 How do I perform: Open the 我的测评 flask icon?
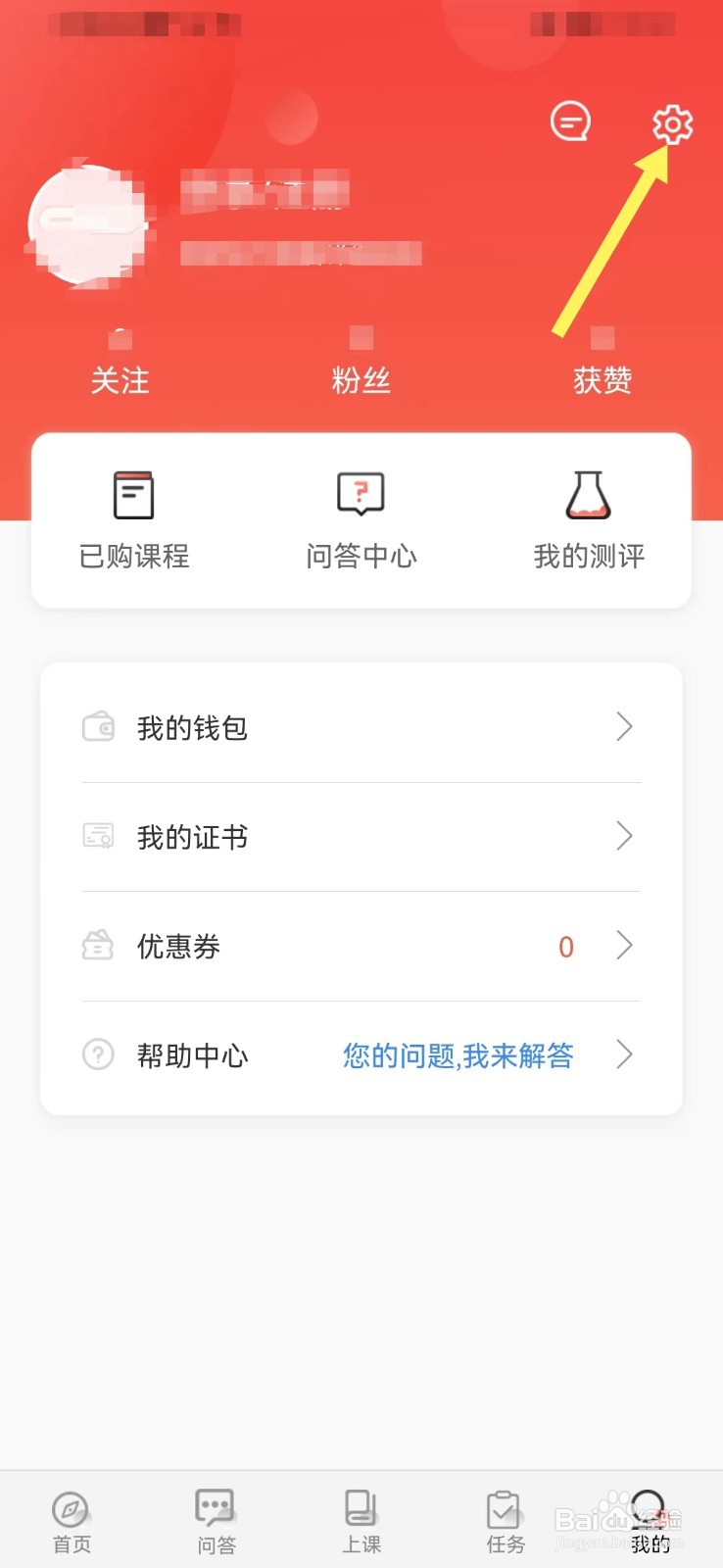(x=588, y=495)
